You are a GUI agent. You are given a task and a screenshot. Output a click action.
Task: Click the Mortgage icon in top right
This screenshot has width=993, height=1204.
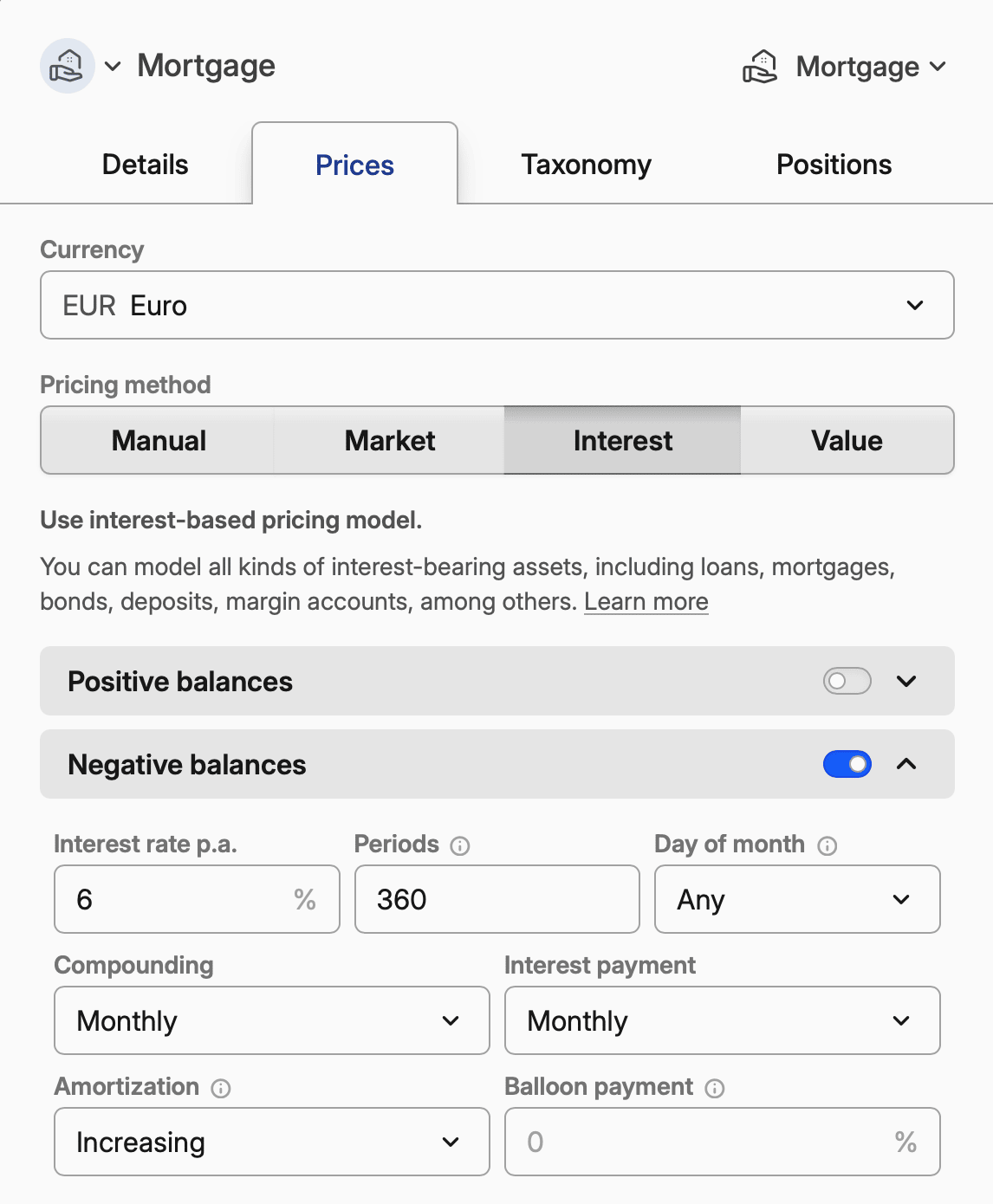(761, 67)
